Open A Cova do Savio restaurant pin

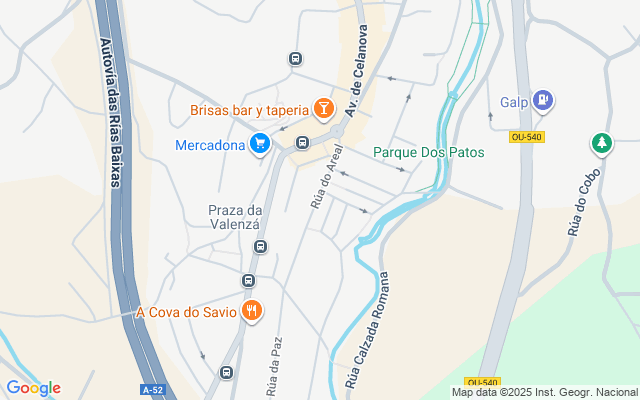252,311
